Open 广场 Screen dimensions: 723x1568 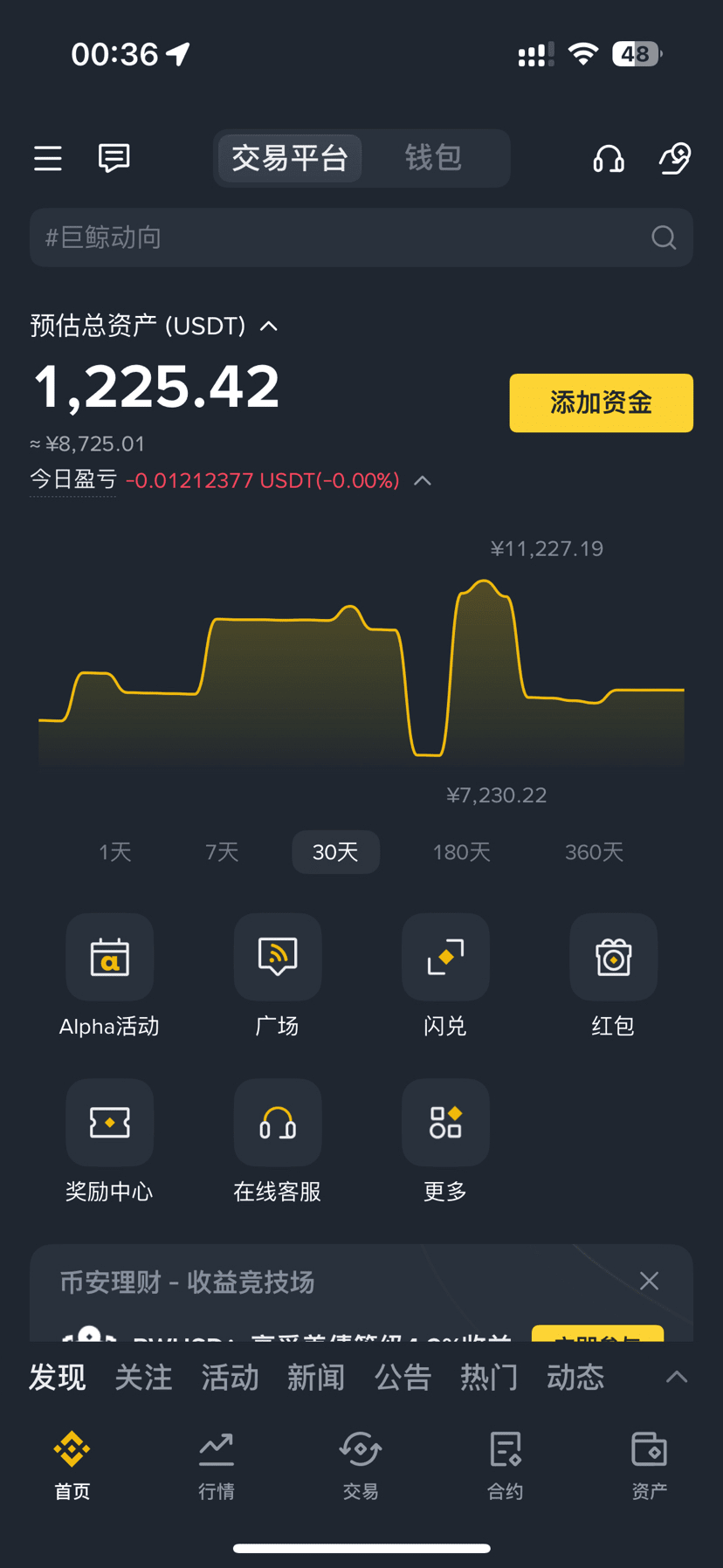point(278,958)
